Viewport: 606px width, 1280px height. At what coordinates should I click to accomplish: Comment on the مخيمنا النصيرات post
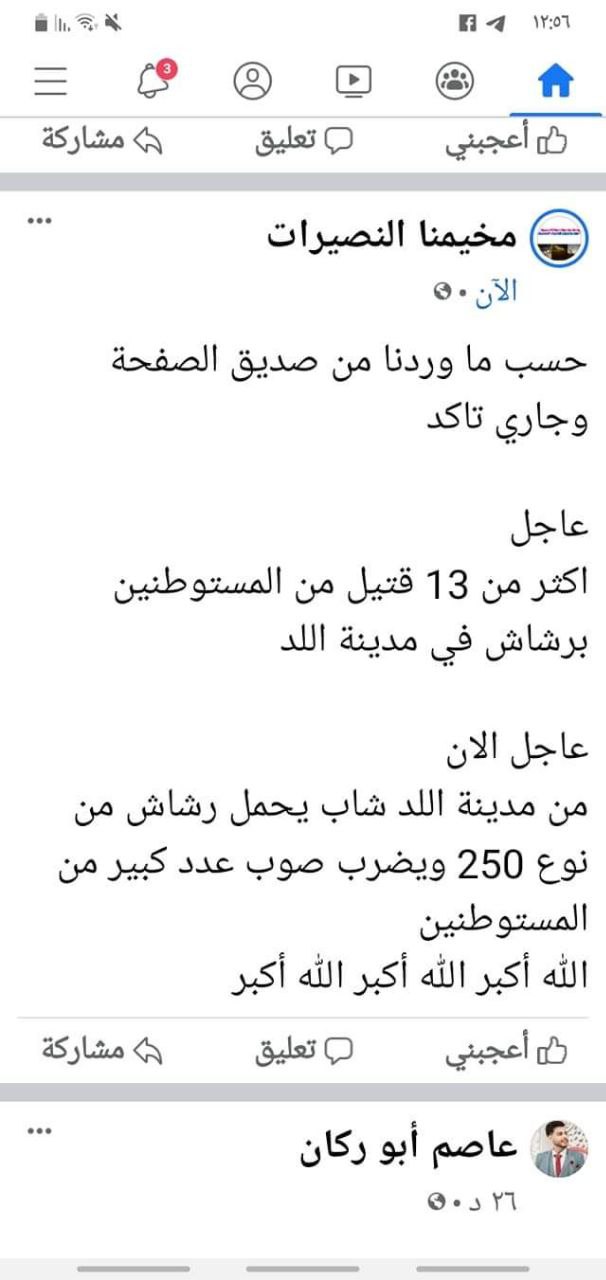305,1050
